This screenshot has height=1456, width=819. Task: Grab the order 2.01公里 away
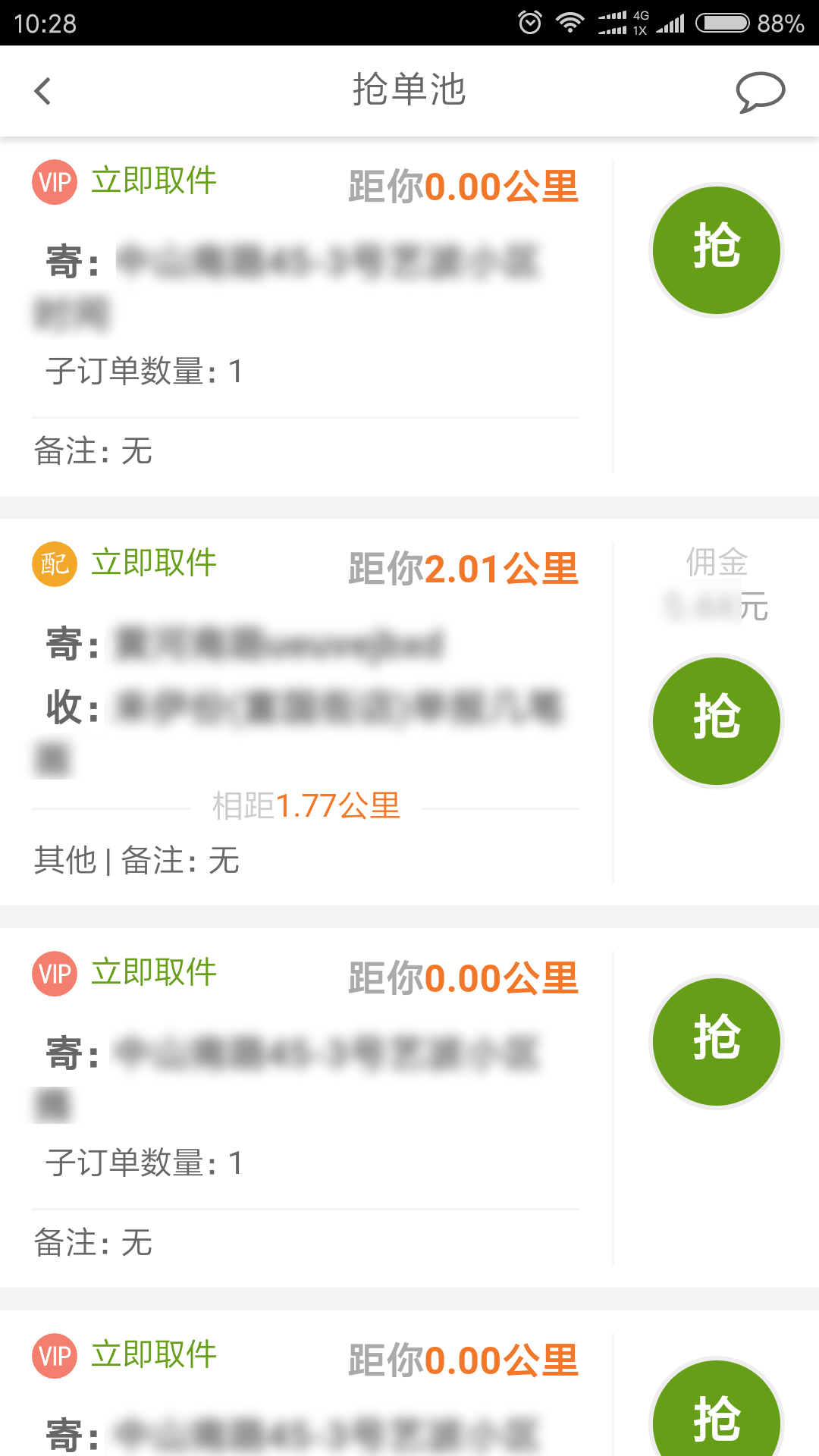(x=717, y=720)
